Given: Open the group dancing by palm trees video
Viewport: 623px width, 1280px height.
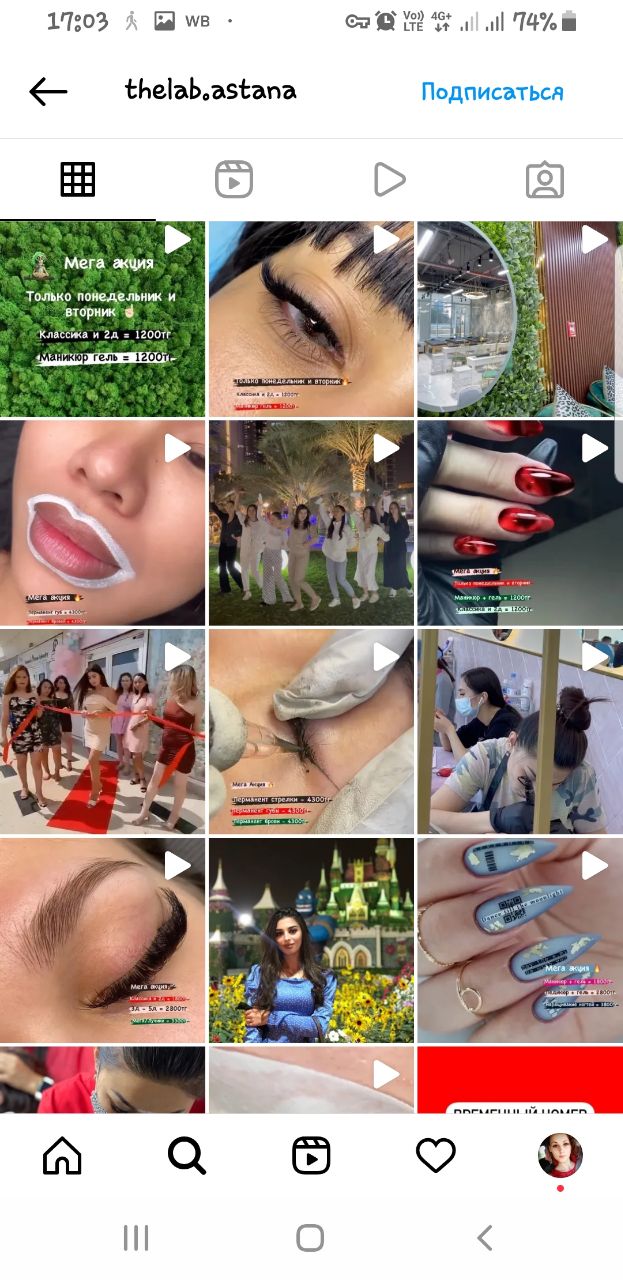Looking at the screenshot, I should [311, 523].
